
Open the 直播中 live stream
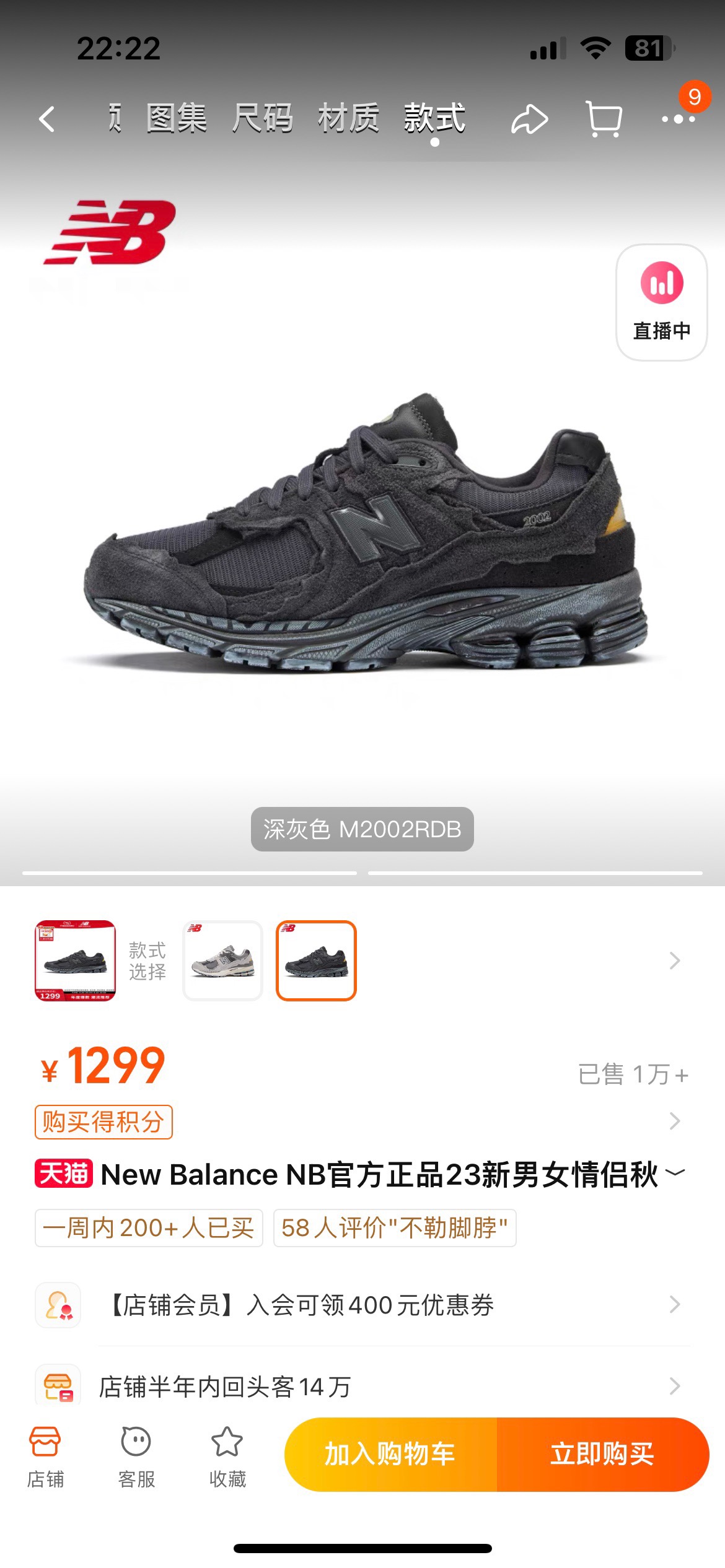(x=661, y=302)
